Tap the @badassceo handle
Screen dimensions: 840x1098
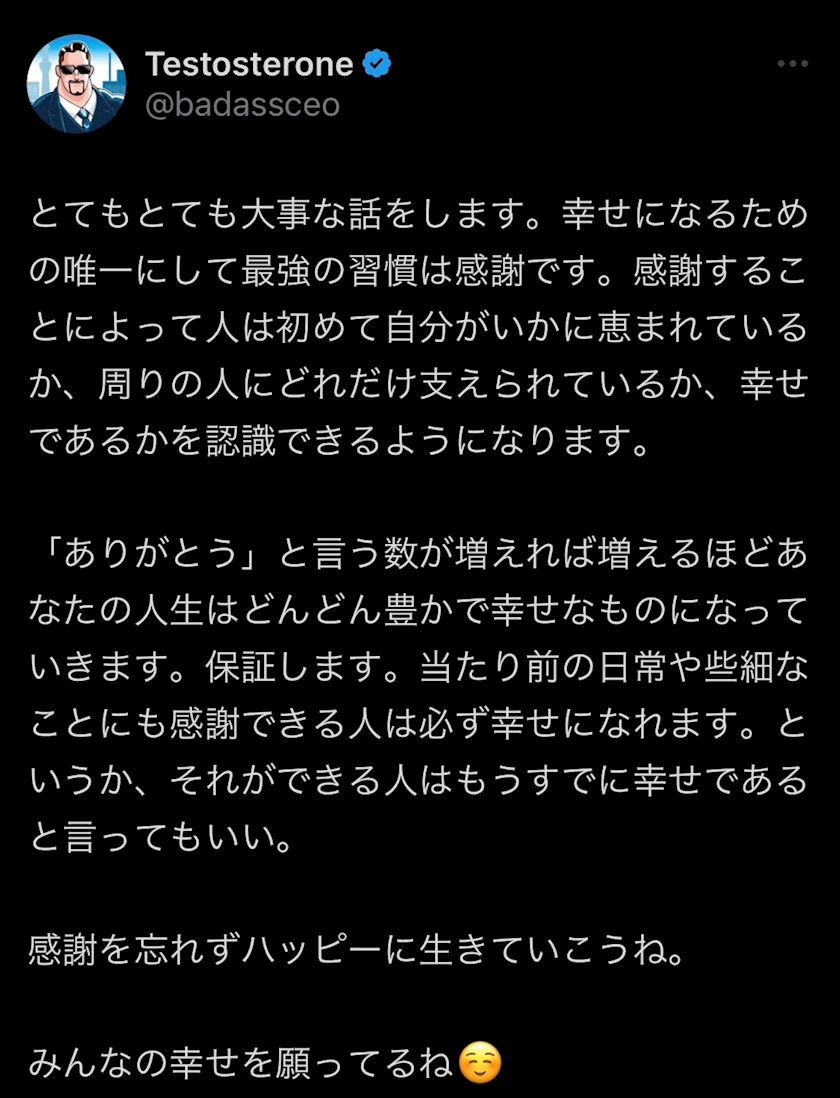coord(242,105)
